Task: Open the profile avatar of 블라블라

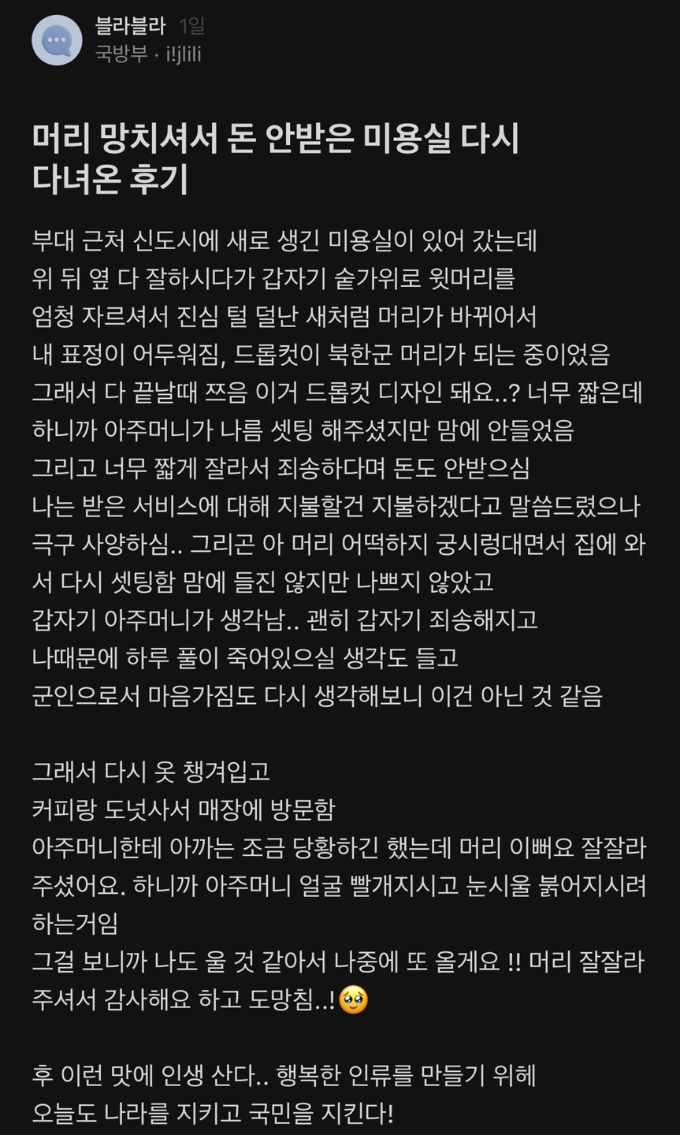Action: [x=57, y=41]
